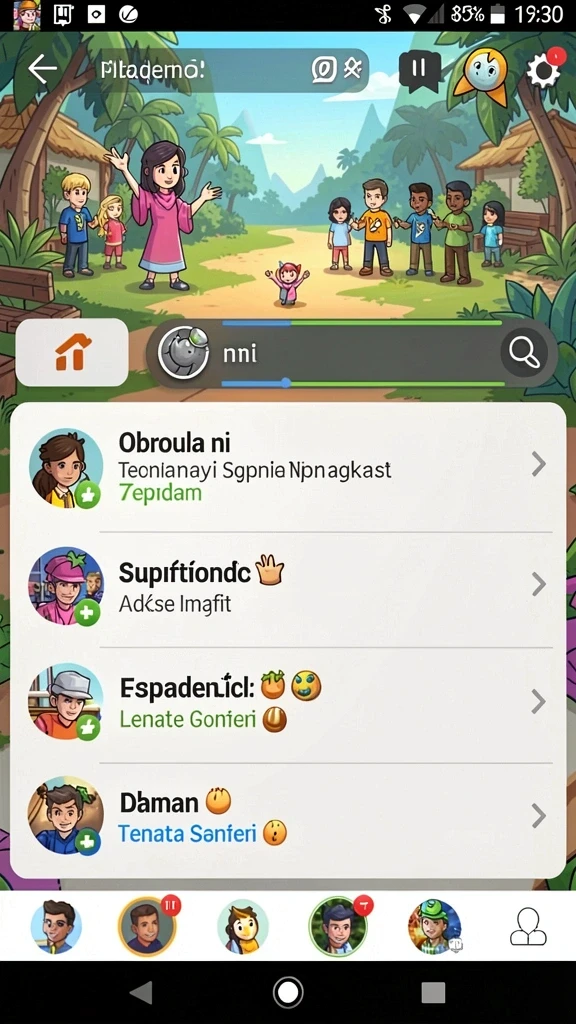Open the Daman row
Image resolution: width=576 pixels, height=1024 pixels.
pyautogui.click(x=288, y=817)
